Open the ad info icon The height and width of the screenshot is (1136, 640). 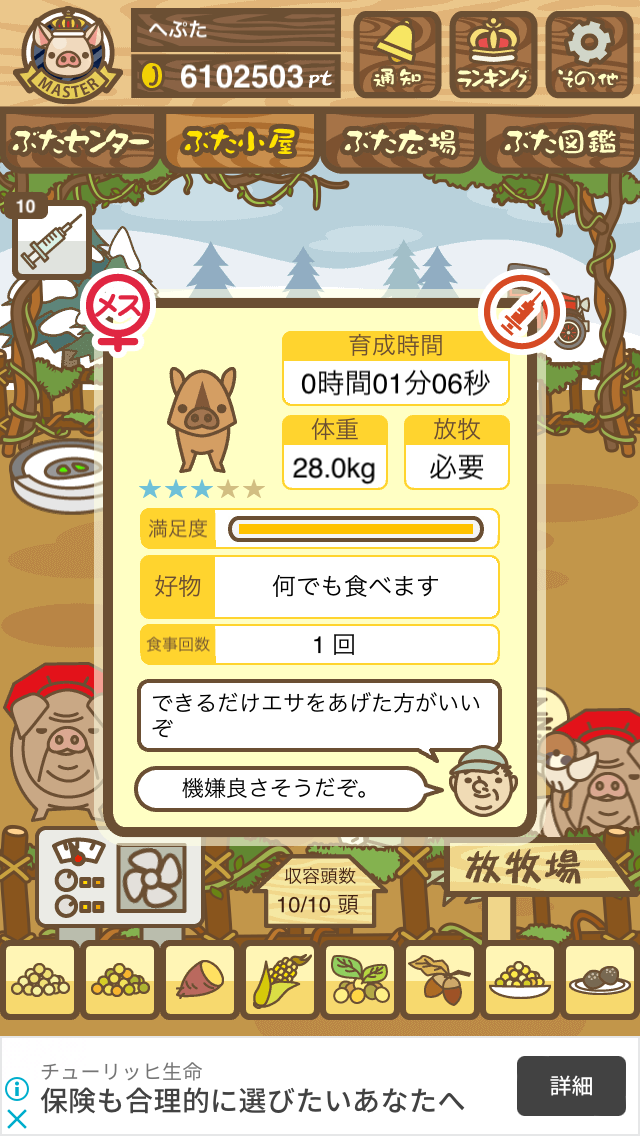click(x=17, y=1089)
